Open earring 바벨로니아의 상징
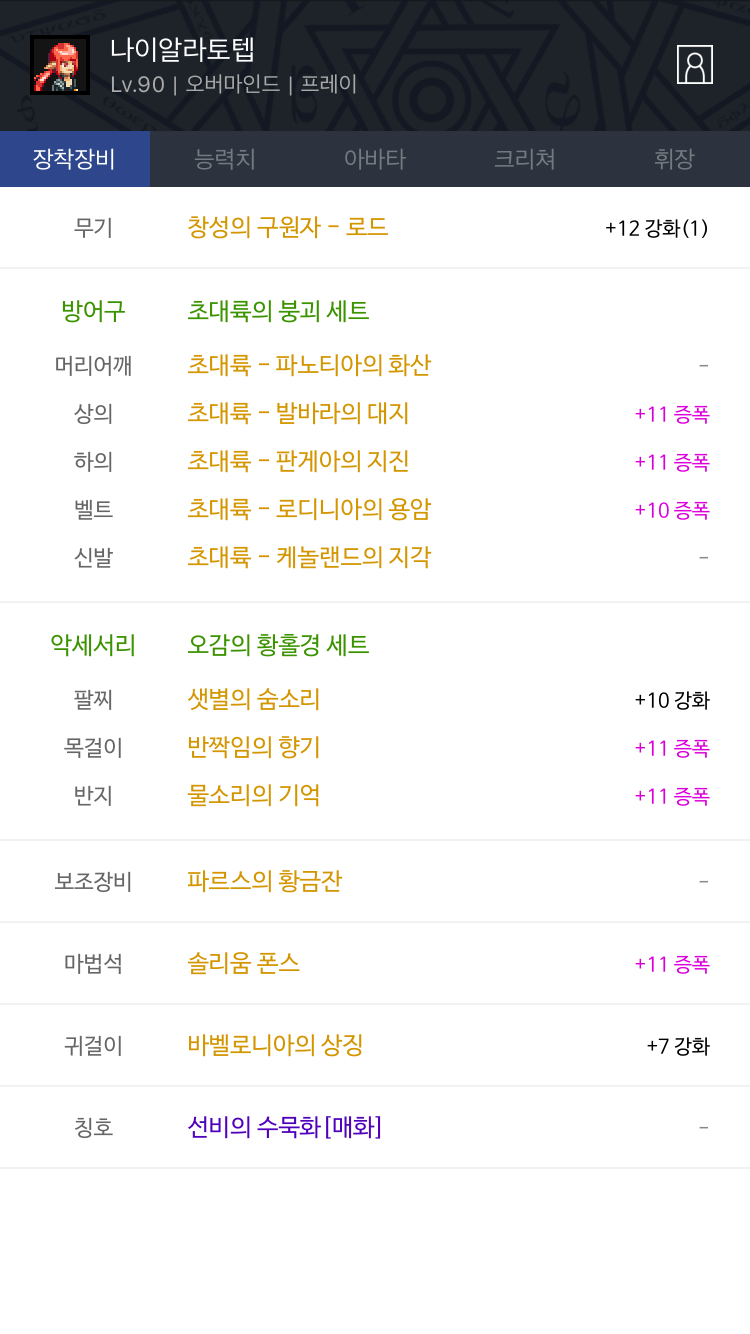750x1334 pixels. pyautogui.click(x=275, y=1045)
